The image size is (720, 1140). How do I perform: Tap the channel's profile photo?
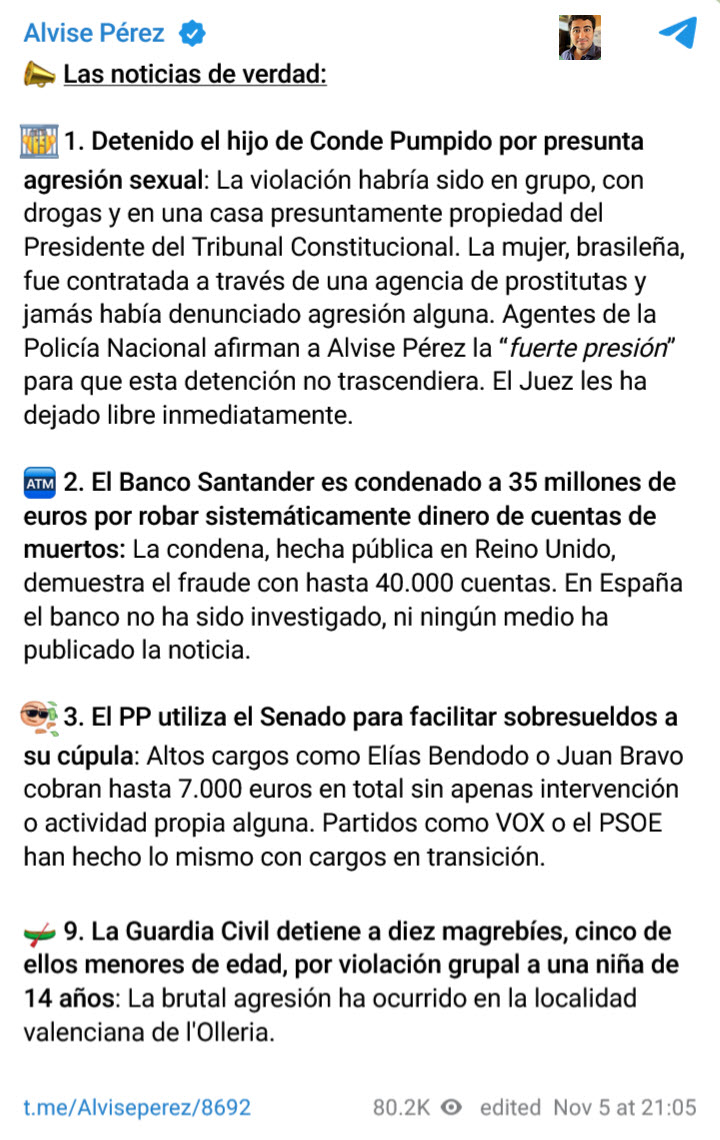pos(579,37)
